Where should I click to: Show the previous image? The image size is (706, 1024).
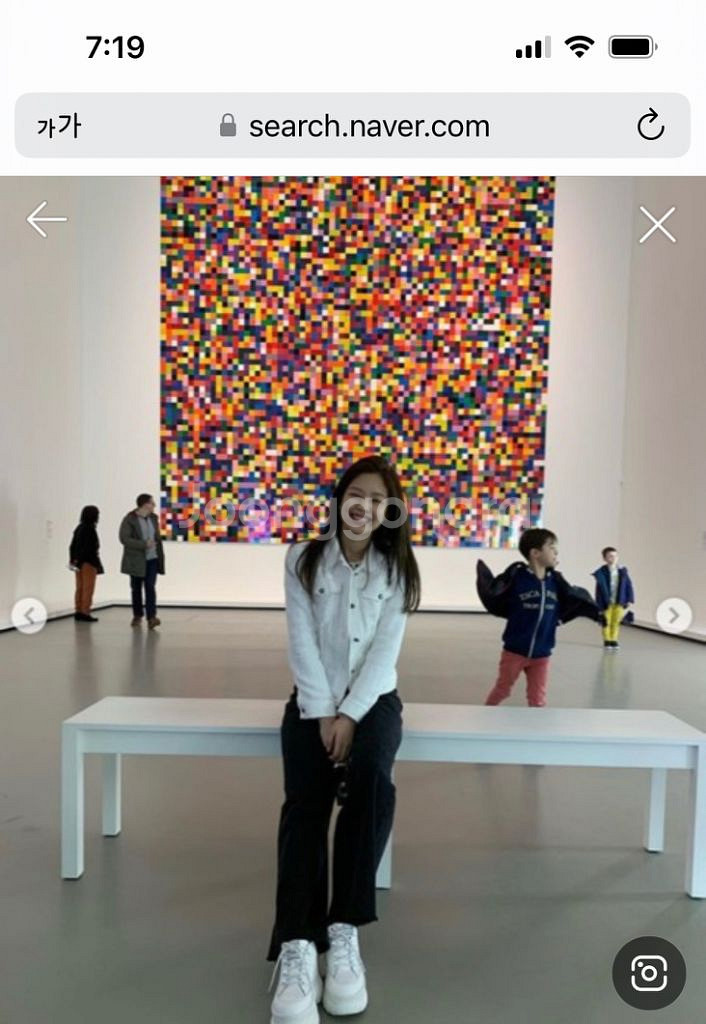(x=29, y=615)
